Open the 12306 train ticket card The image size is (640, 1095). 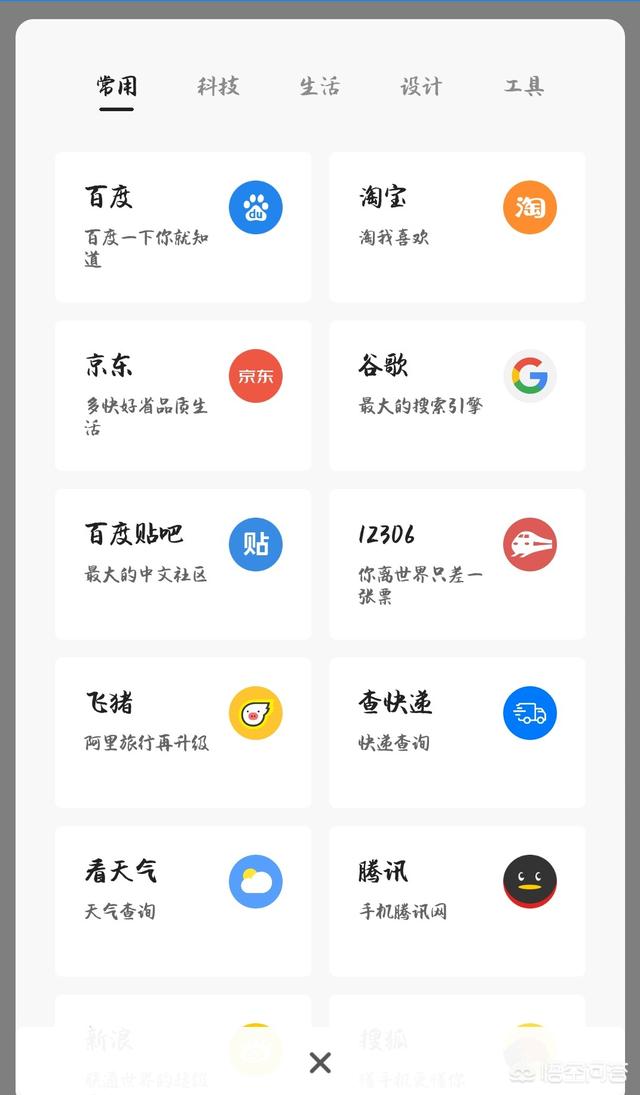[458, 564]
